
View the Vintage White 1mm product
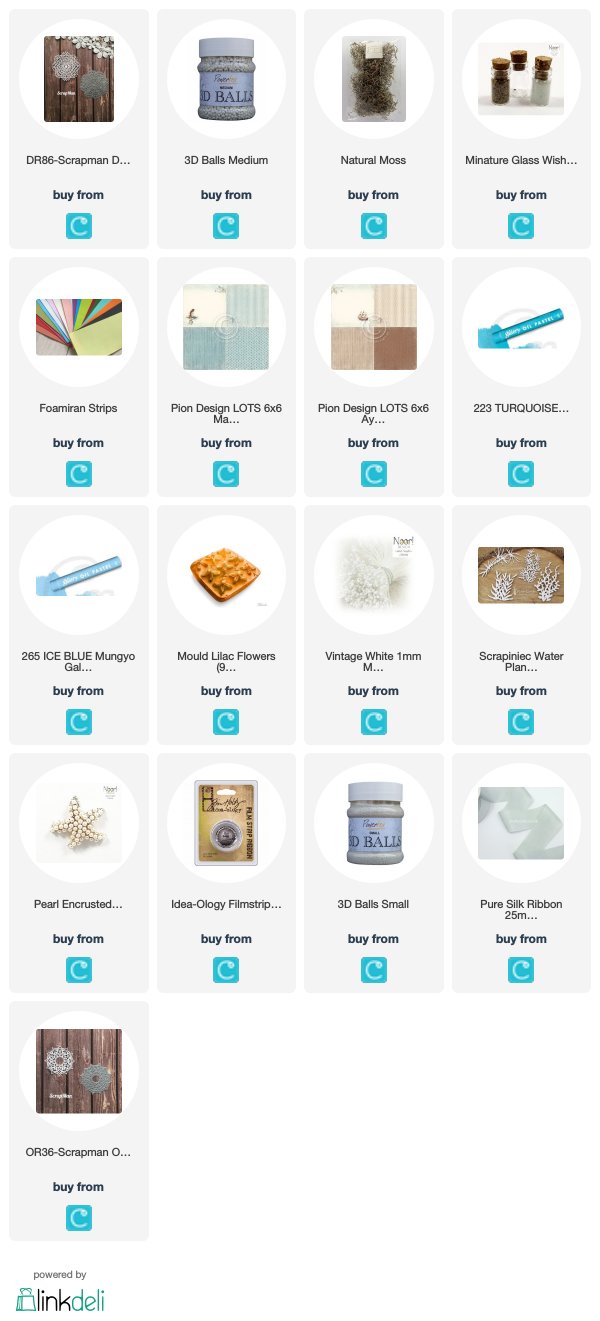tap(374, 625)
